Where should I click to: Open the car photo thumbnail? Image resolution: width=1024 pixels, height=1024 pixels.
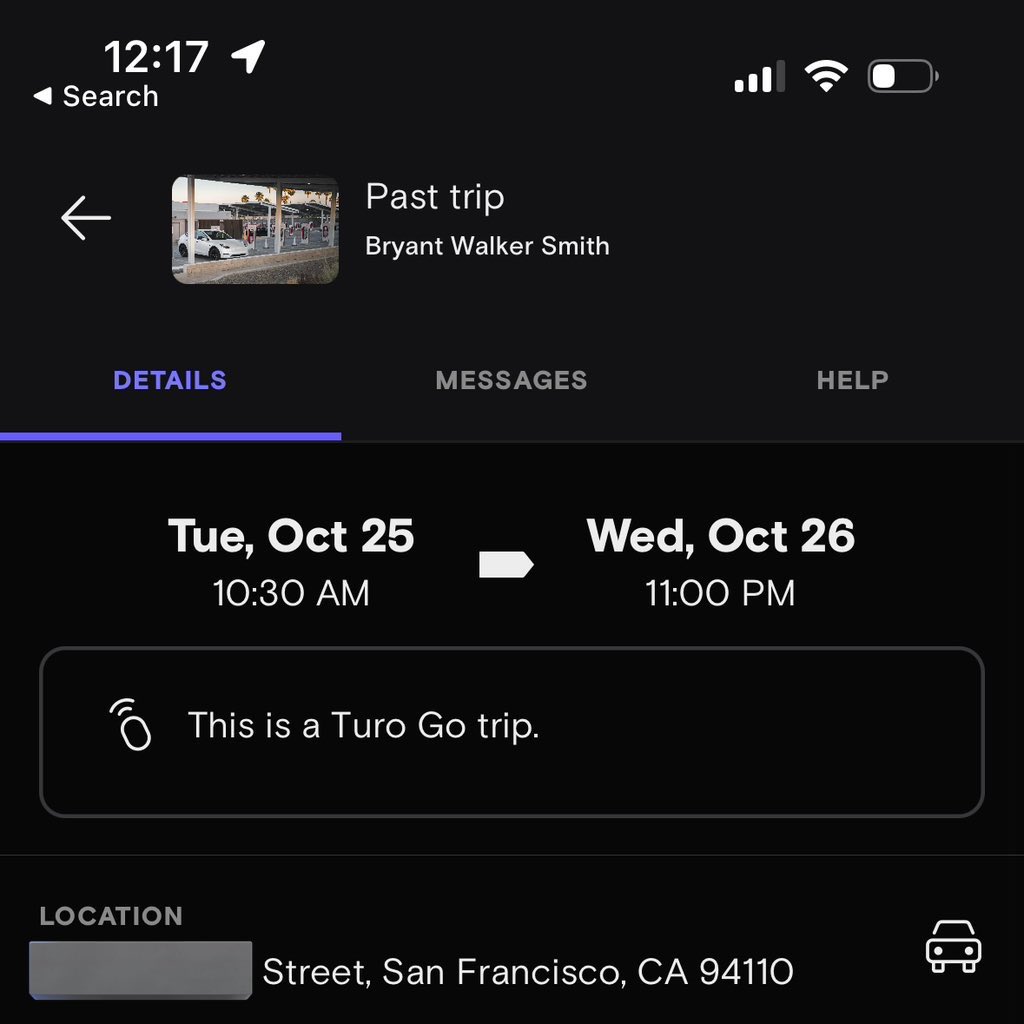pos(255,230)
